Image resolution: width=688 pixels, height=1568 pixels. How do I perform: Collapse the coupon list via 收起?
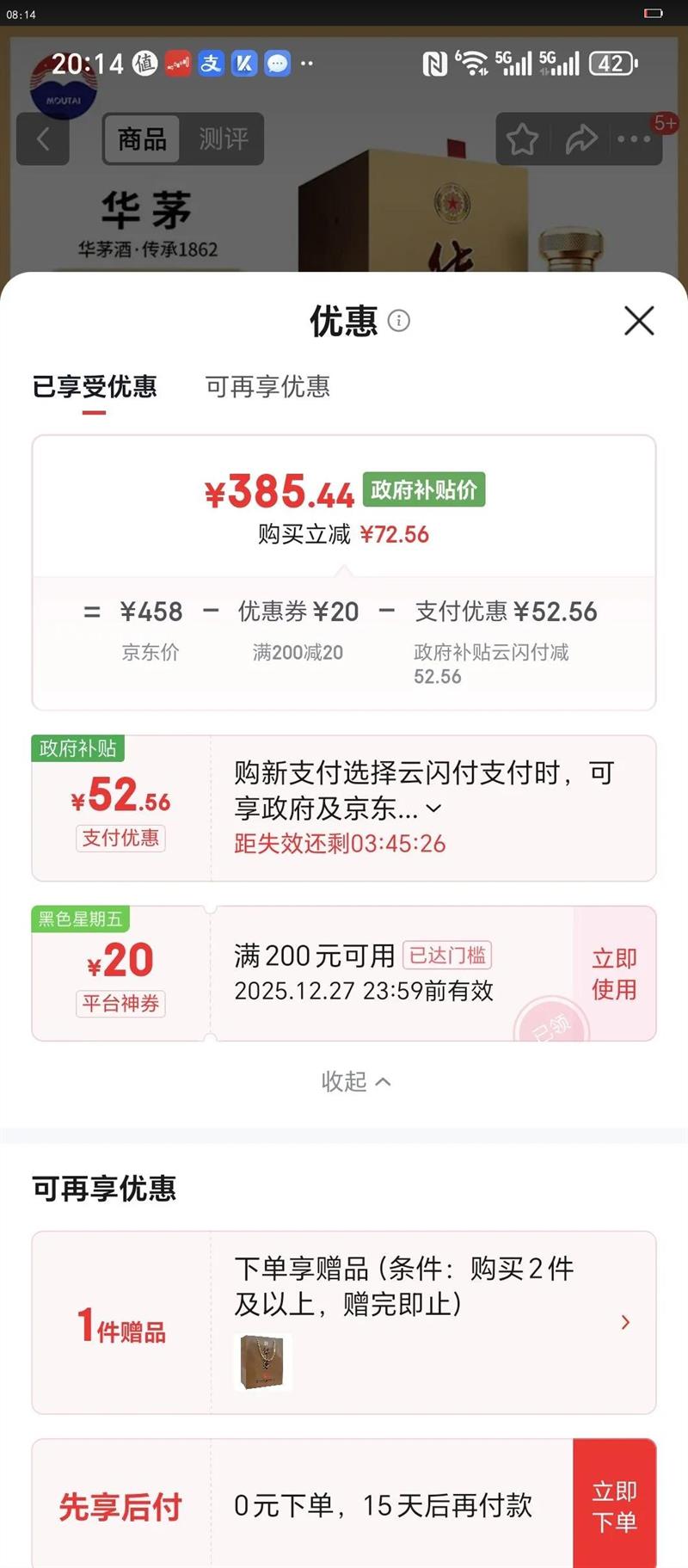click(356, 1081)
